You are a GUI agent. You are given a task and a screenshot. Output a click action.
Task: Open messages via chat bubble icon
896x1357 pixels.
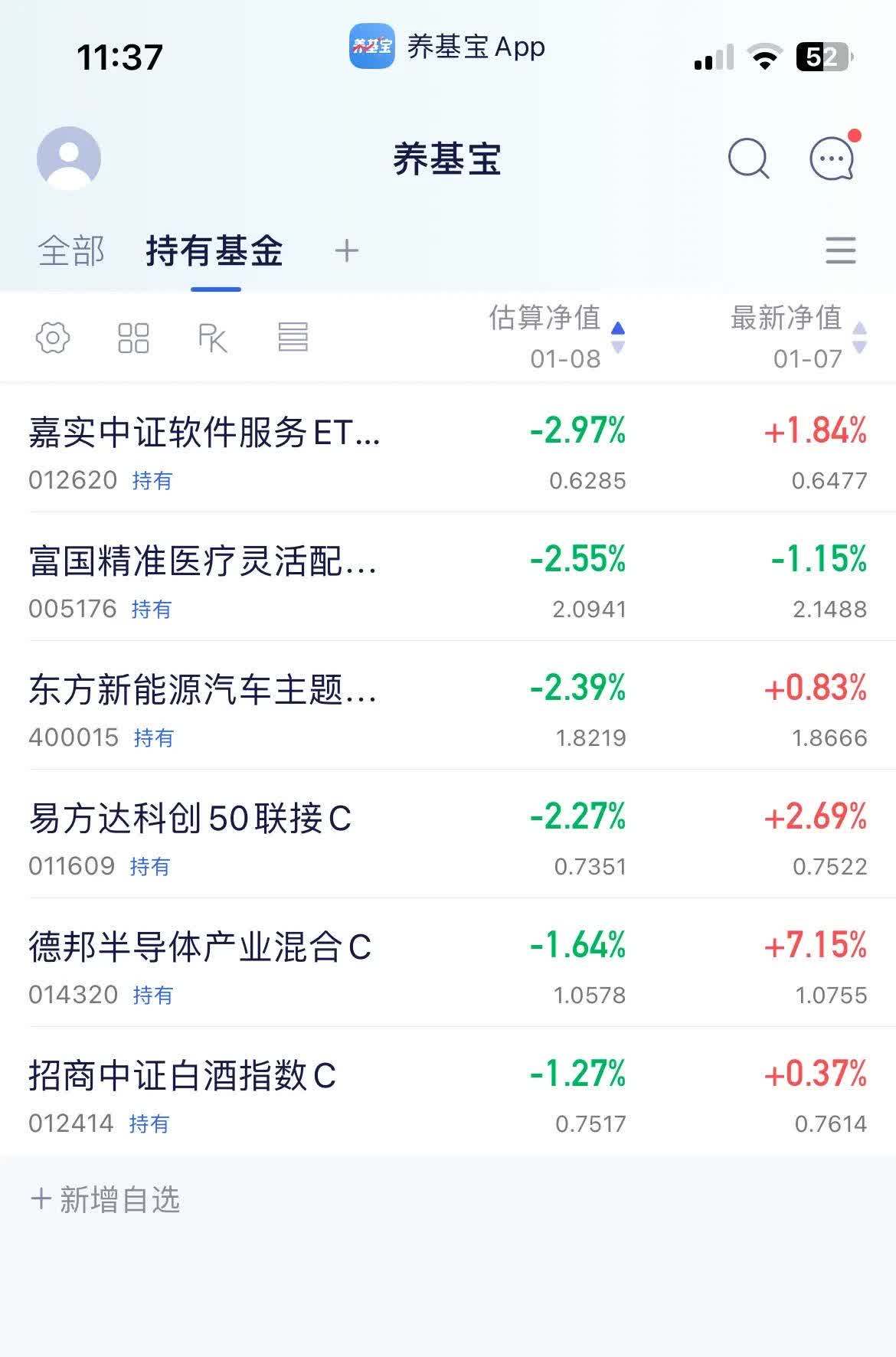point(831,160)
